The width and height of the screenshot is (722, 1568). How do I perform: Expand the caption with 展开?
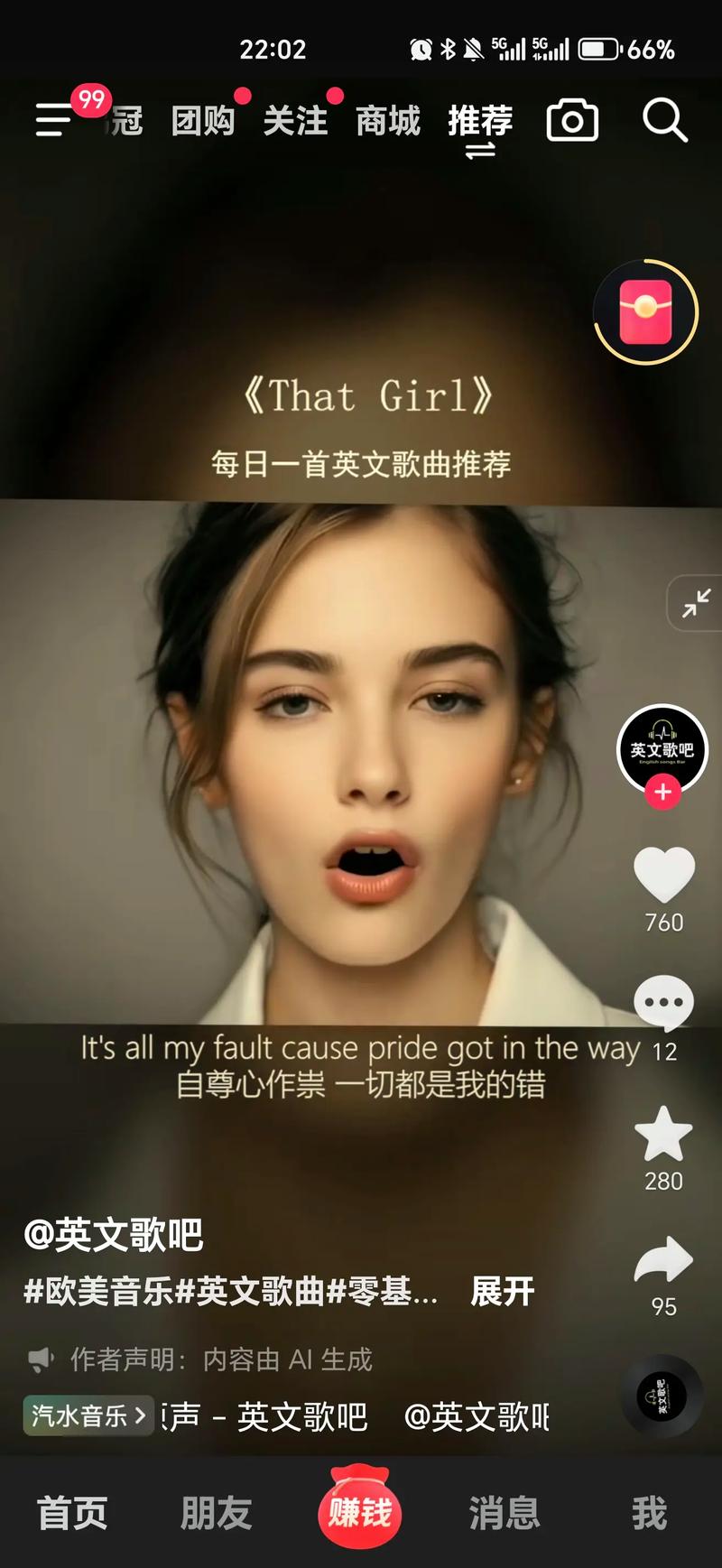(x=503, y=1292)
